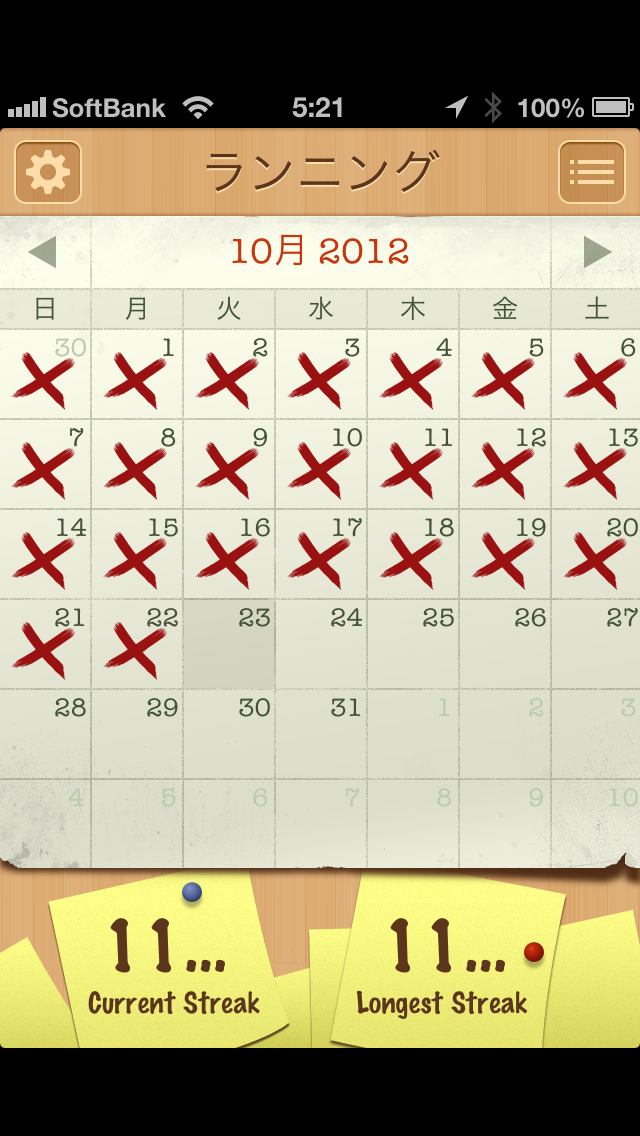Toggle the mark on October 10

tap(321, 464)
